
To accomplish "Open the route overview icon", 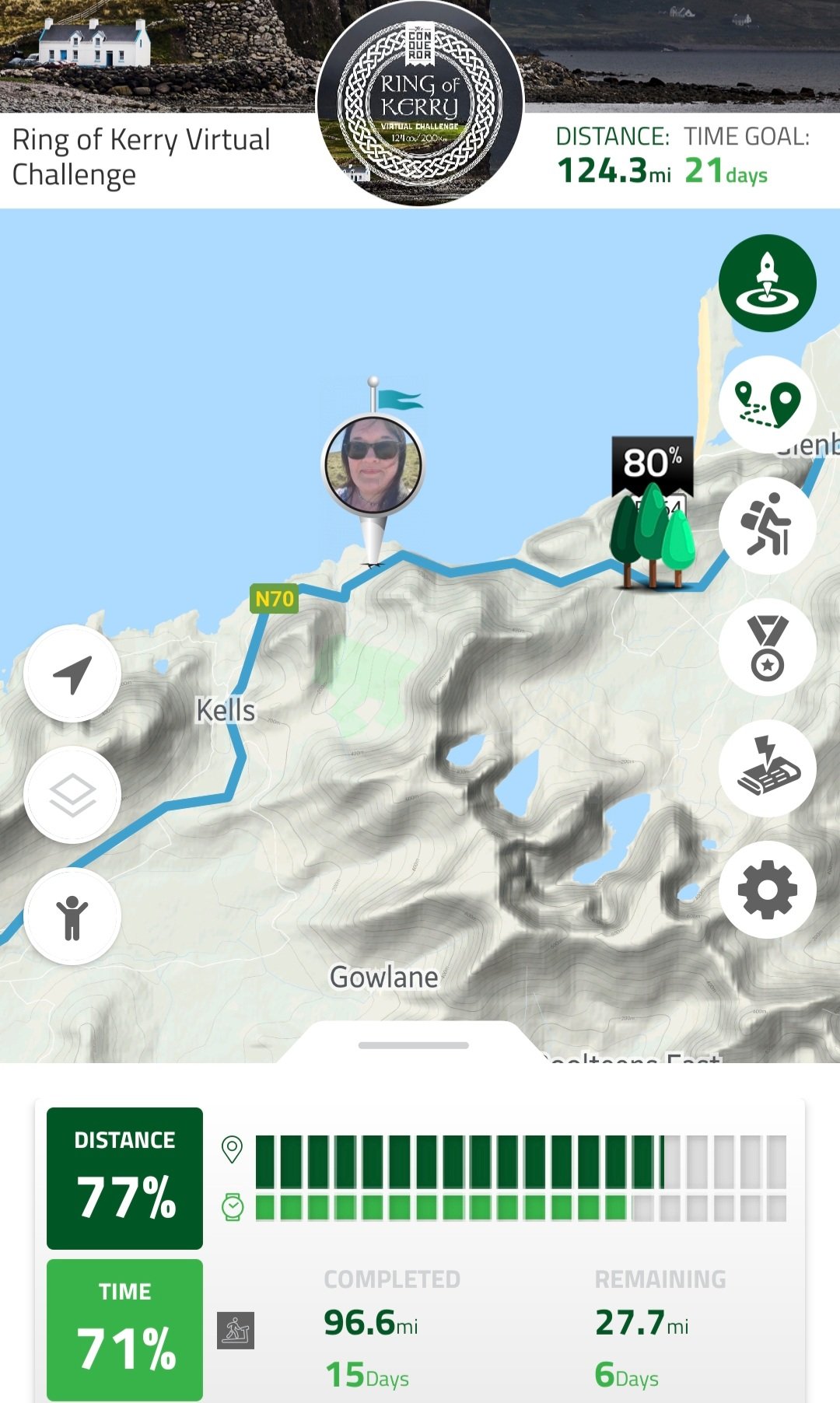I will coord(767,404).
